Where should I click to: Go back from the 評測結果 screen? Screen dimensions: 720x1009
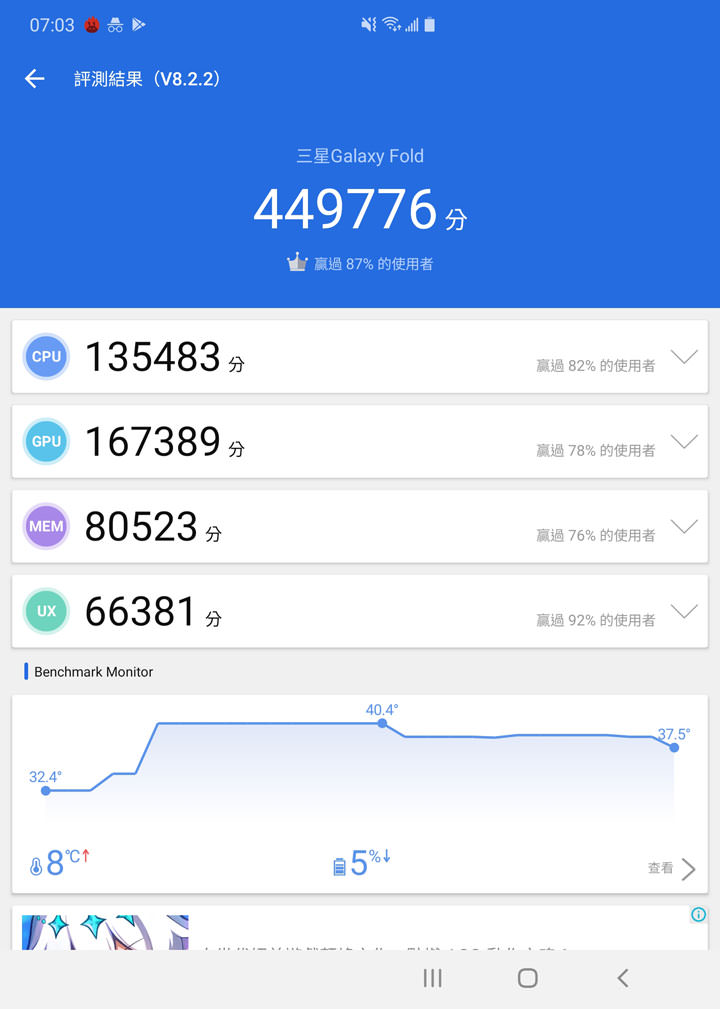[x=35, y=79]
